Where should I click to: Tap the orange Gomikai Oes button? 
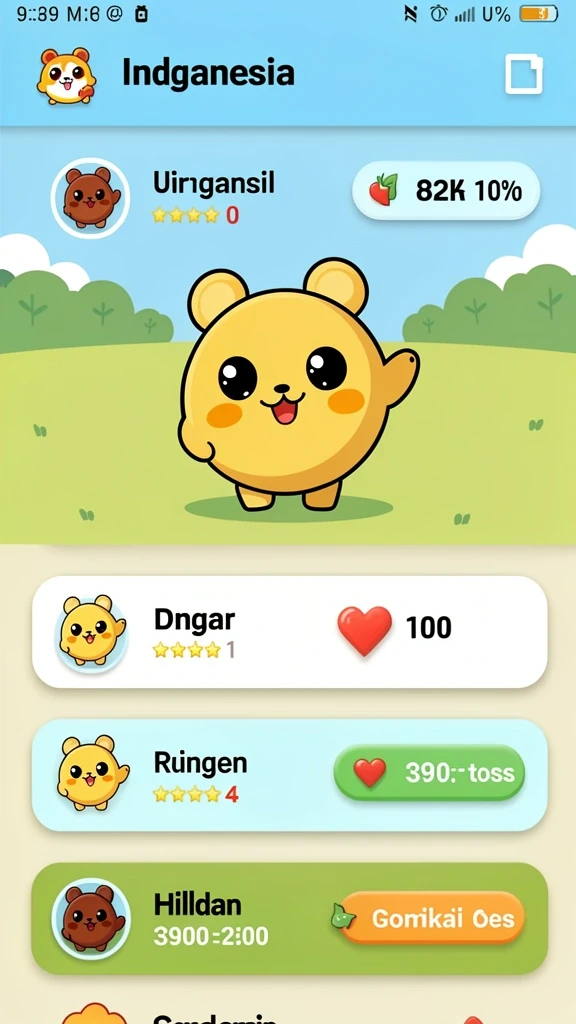(x=432, y=918)
